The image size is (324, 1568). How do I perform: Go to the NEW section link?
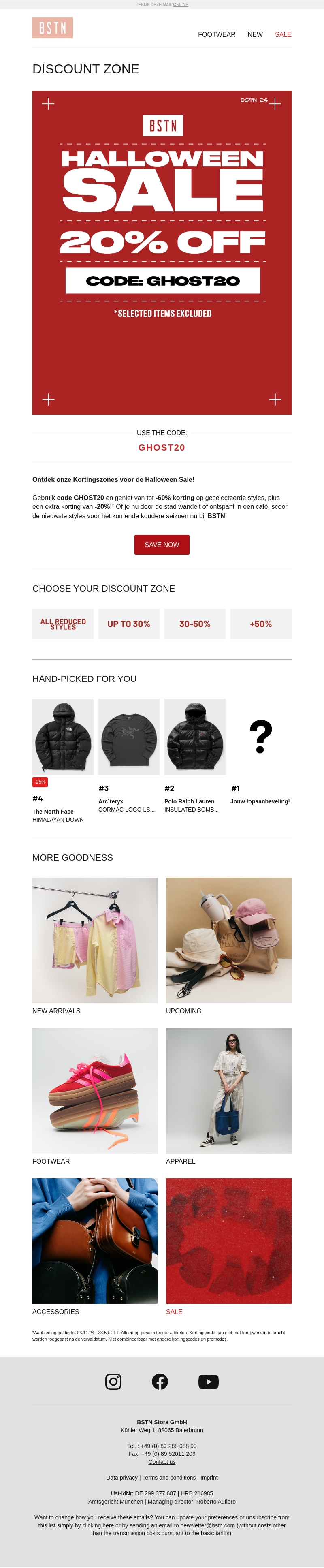(255, 35)
